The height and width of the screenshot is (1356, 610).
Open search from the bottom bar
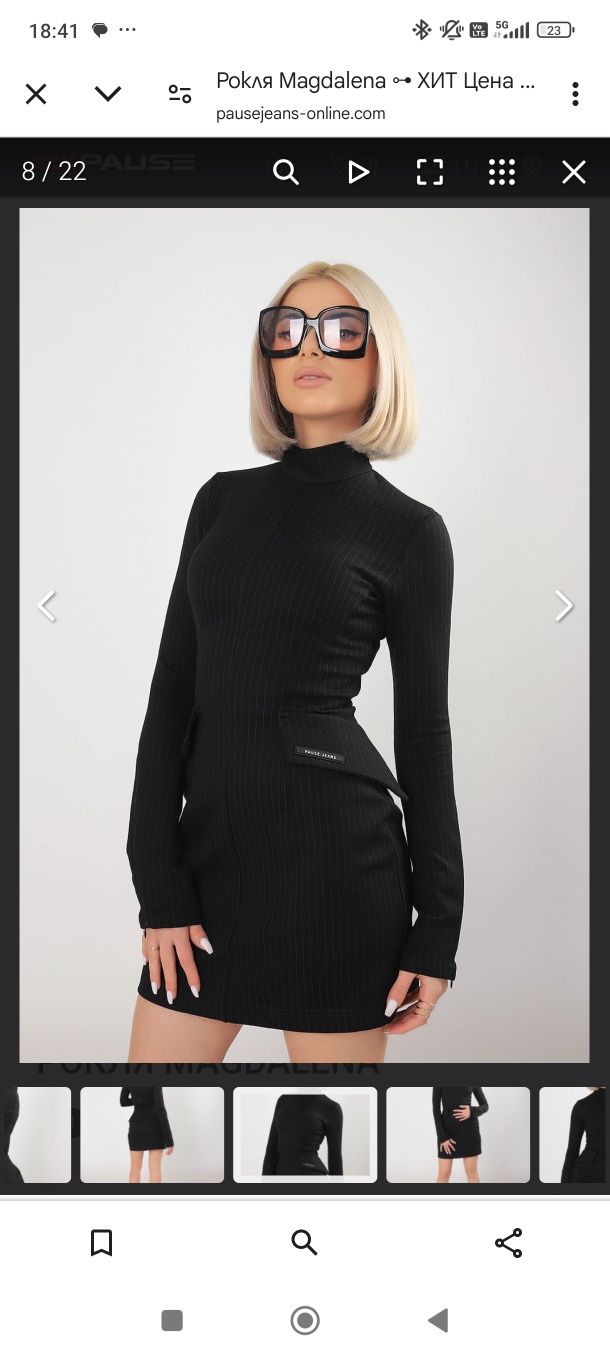(x=304, y=1243)
